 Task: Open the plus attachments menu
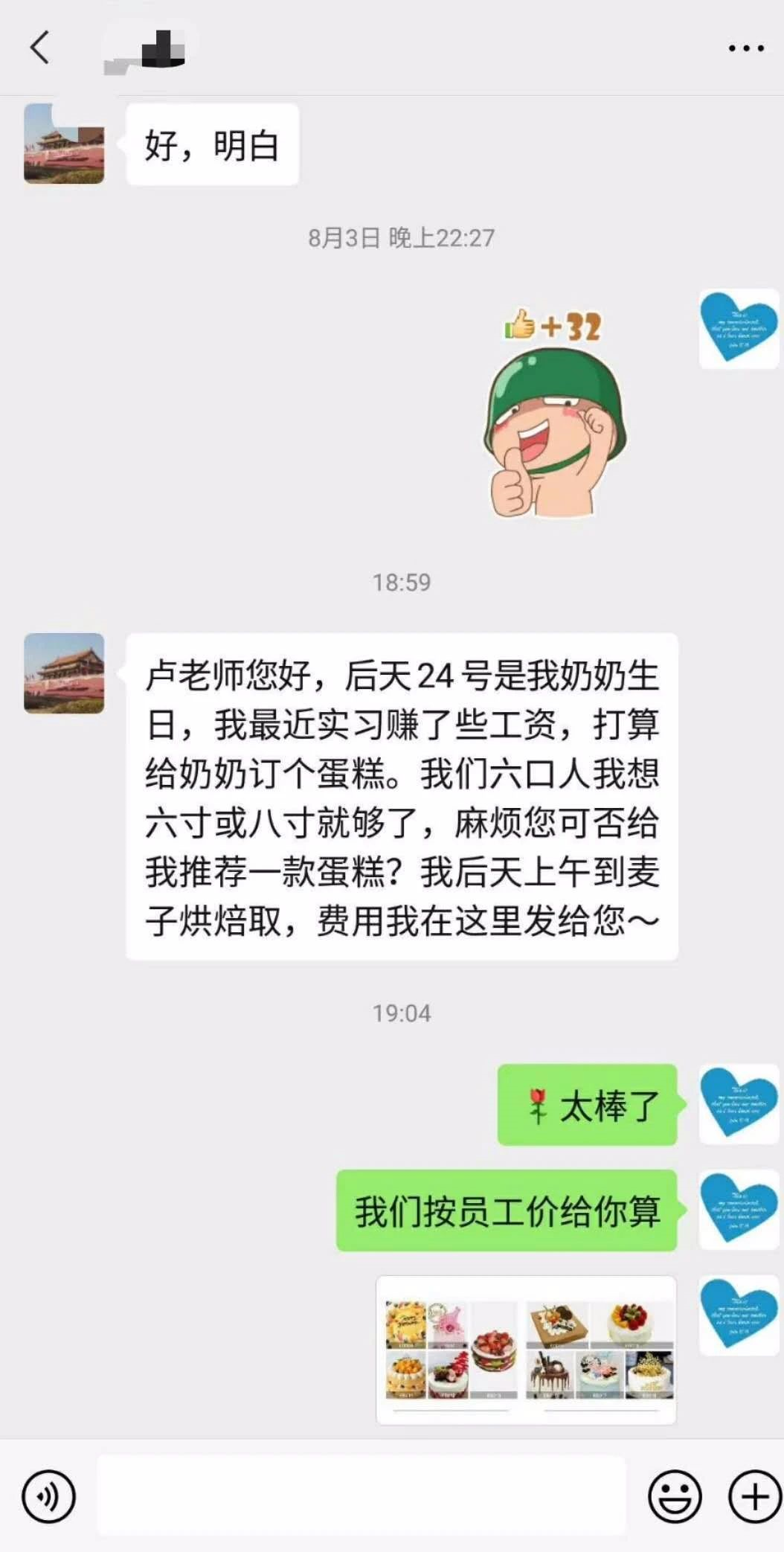tap(754, 1496)
